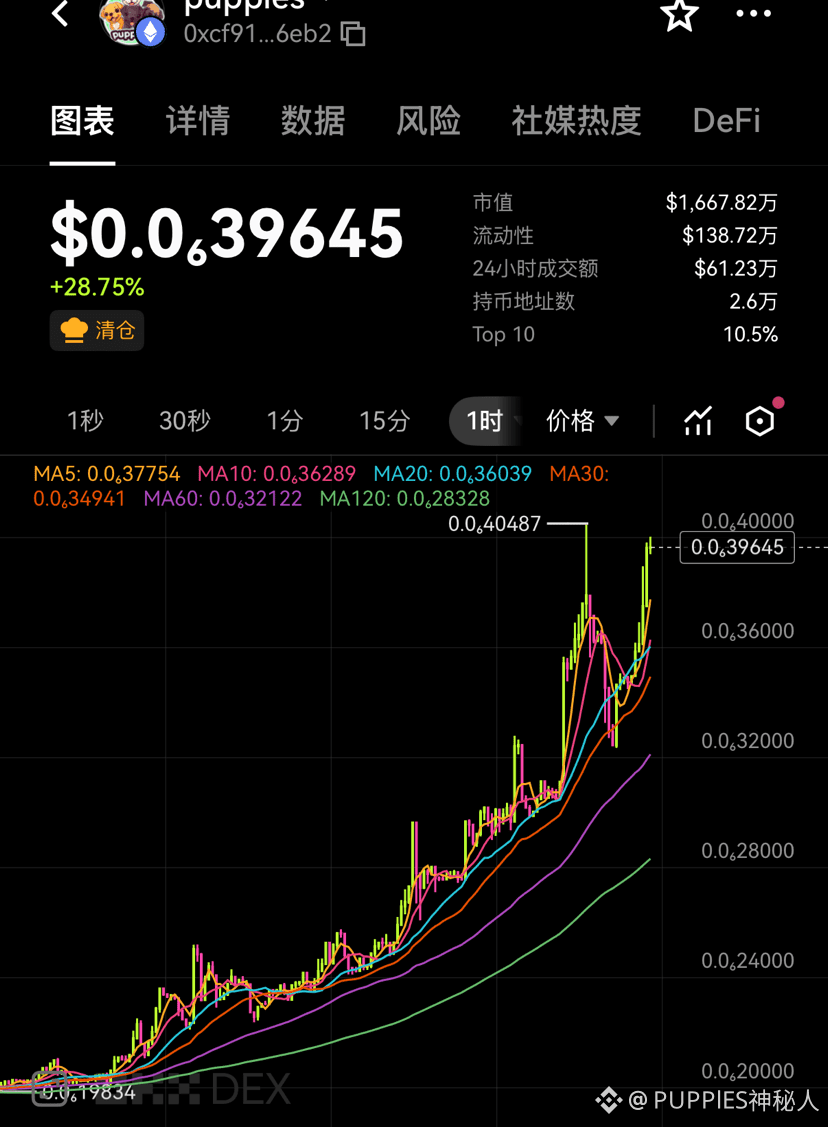The width and height of the screenshot is (828, 1127).
Task: Tap the 清仓 badge
Action: 97,331
